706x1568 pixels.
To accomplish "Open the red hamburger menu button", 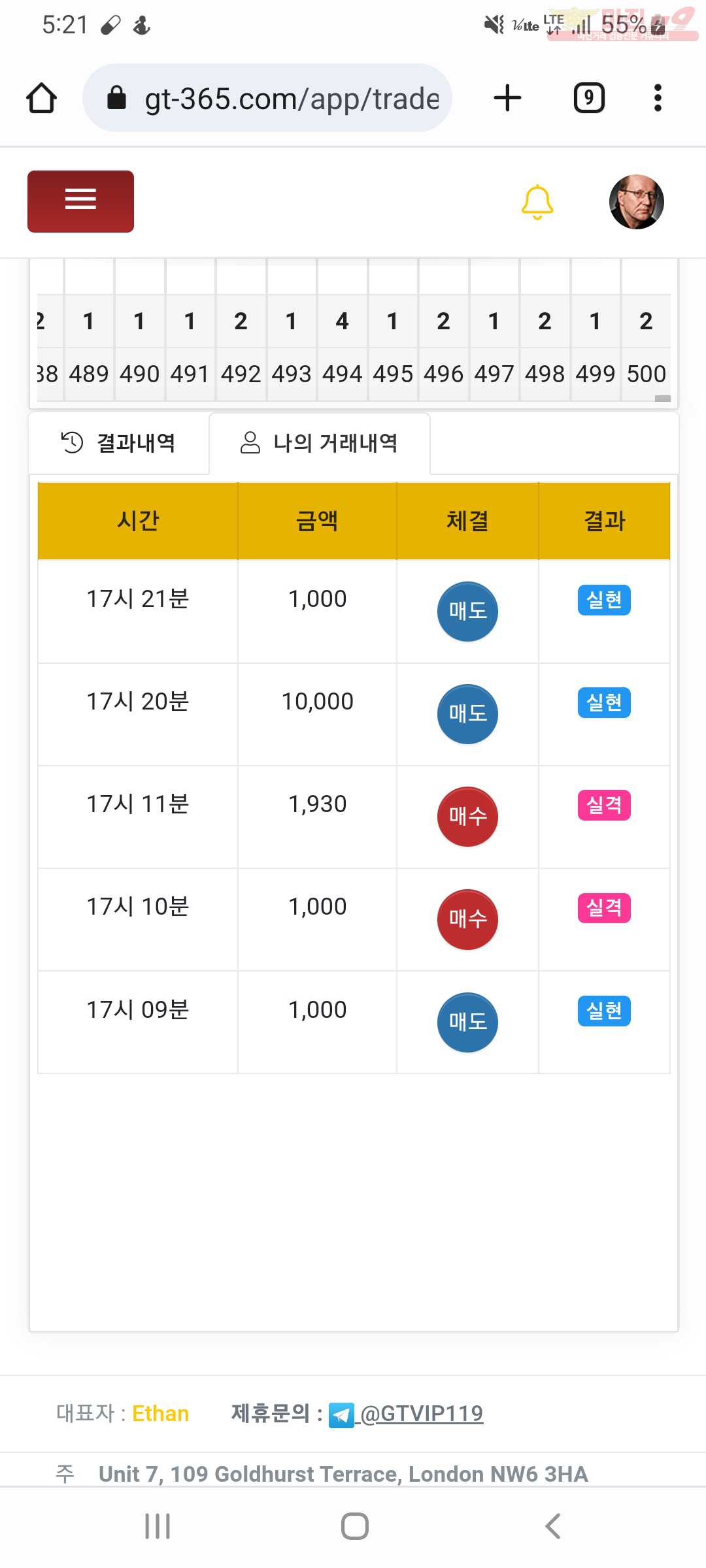I will pyautogui.click(x=80, y=201).
